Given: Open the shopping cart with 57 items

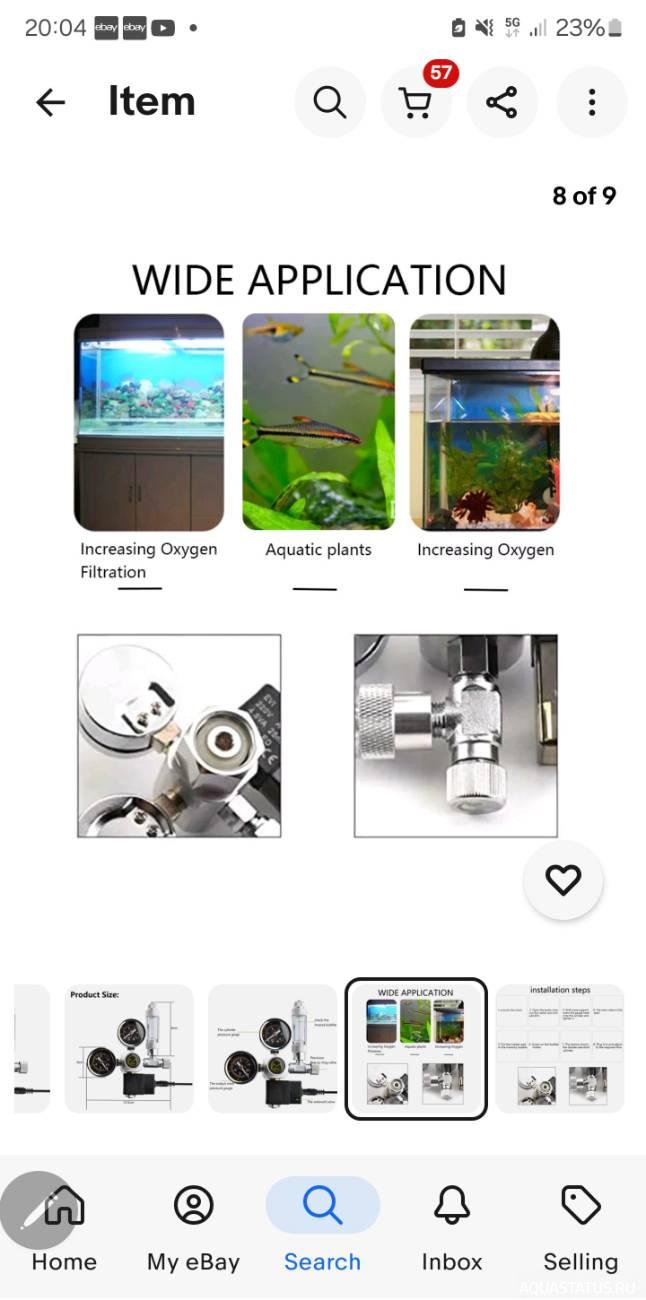Looking at the screenshot, I should tap(416, 102).
